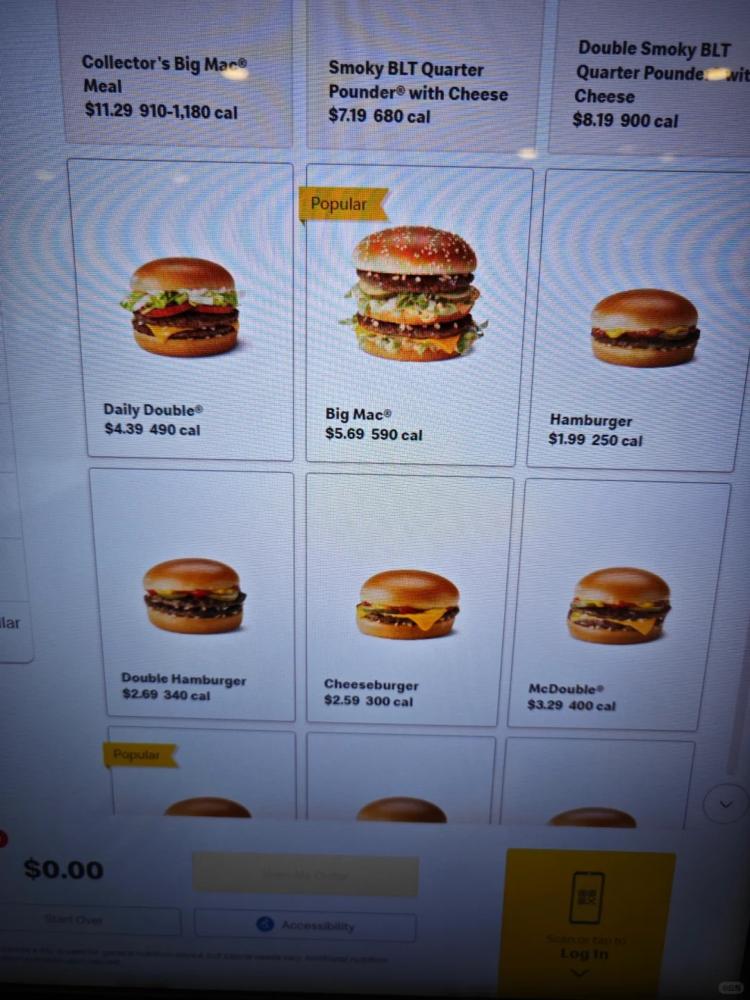
Task: Tap the dimmed order button beside the total
Action: [305, 876]
